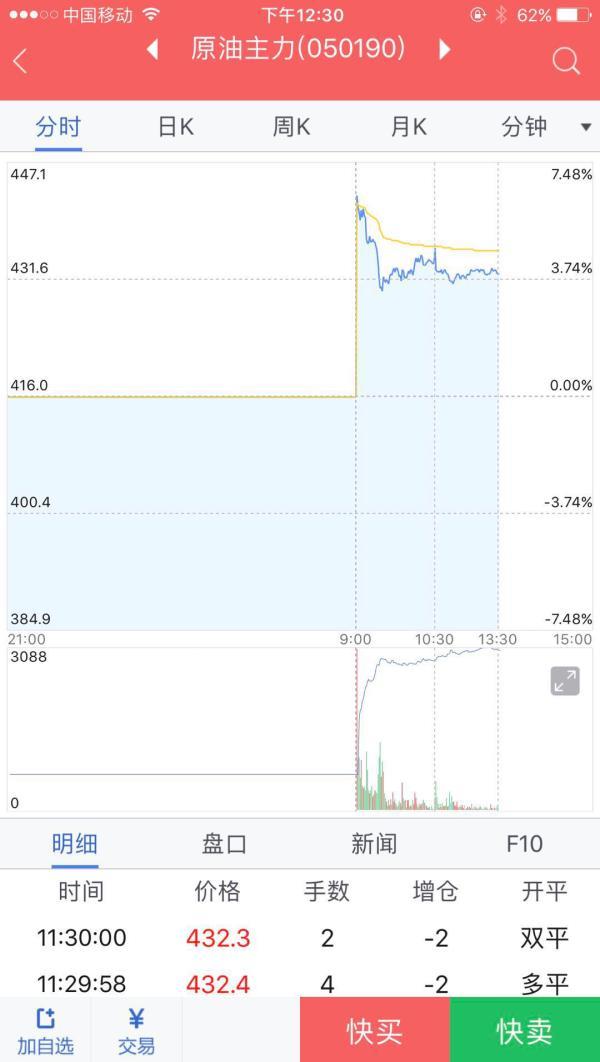
Task: Switch to the 盘口 tab
Action: click(x=224, y=844)
